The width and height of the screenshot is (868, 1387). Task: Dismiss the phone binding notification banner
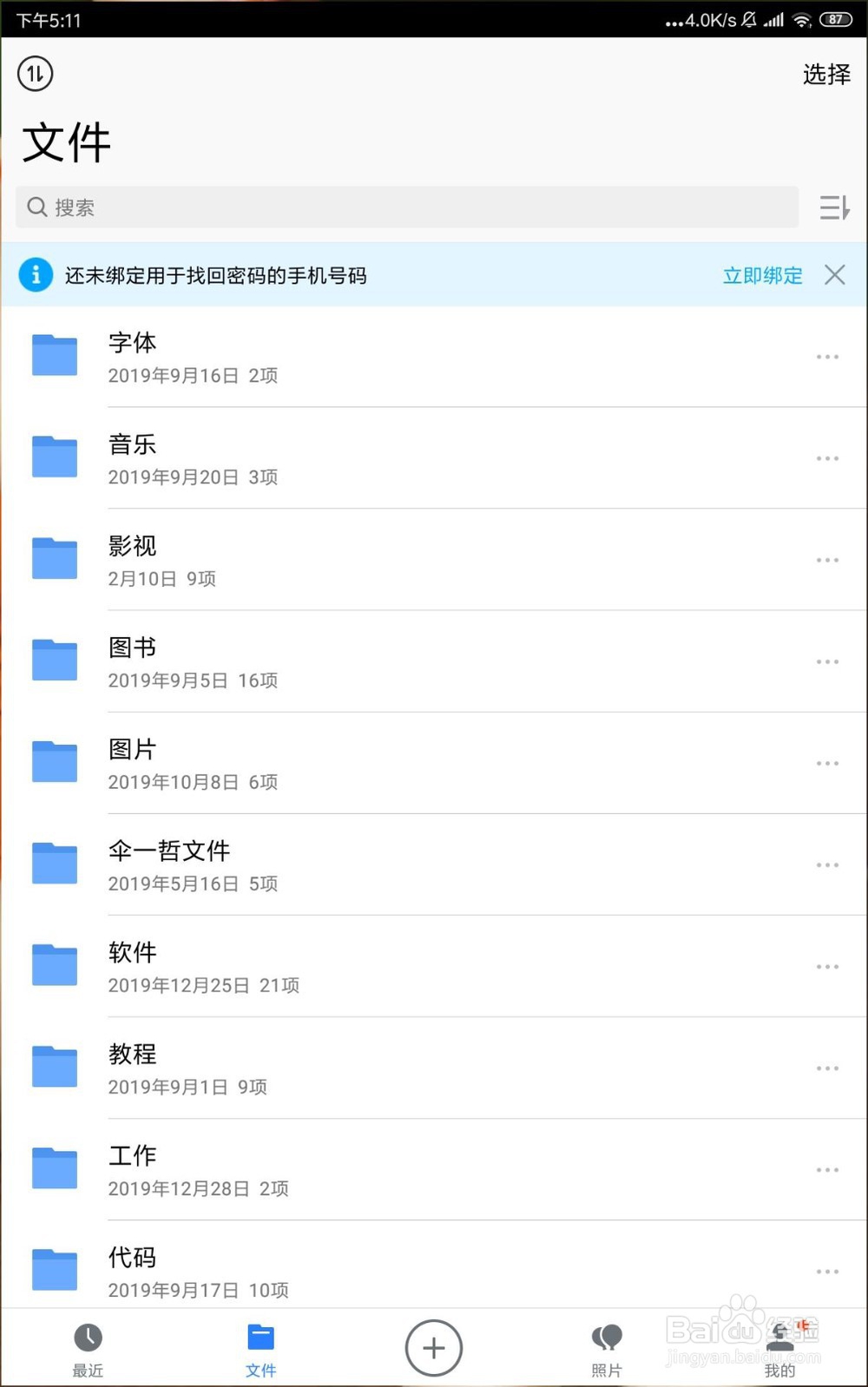pos(834,274)
